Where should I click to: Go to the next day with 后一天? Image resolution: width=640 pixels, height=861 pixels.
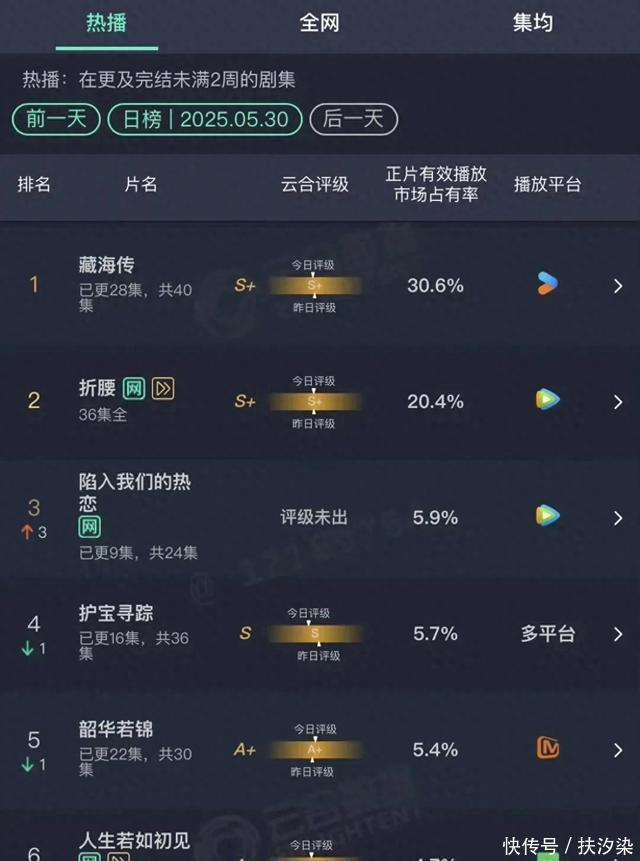354,120
